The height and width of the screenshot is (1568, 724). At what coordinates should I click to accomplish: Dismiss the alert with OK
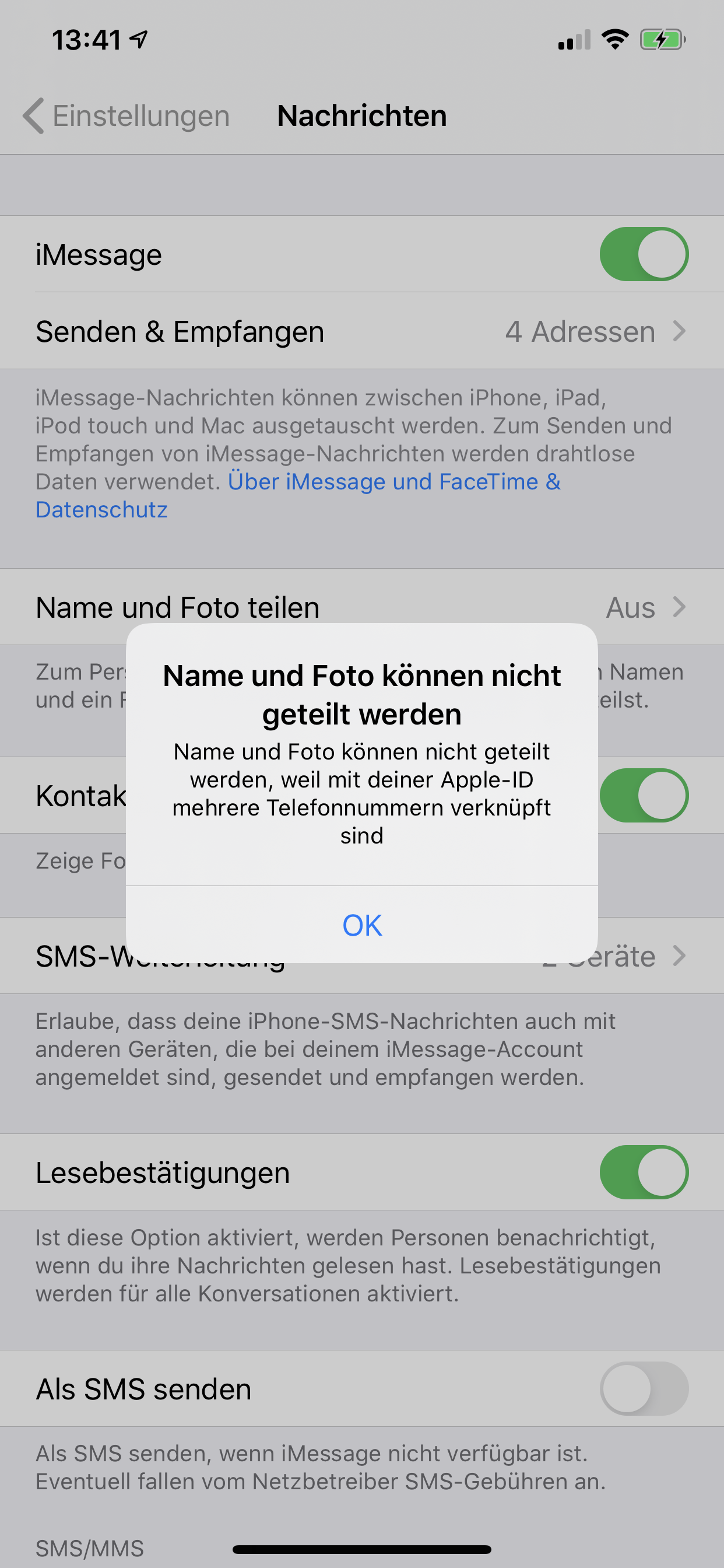pyautogui.click(x=362, y=925)
